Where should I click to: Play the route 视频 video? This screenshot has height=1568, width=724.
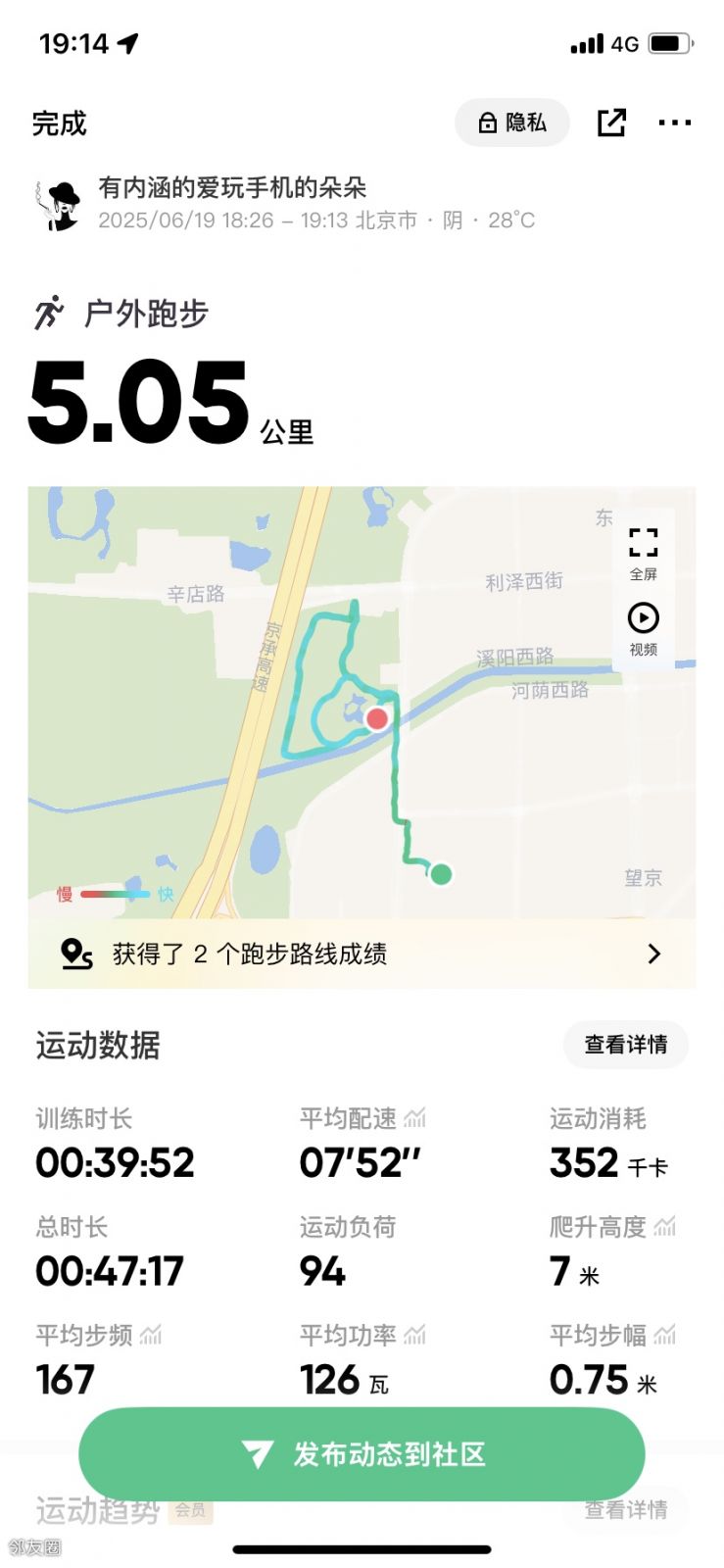[x=644, y=629]
